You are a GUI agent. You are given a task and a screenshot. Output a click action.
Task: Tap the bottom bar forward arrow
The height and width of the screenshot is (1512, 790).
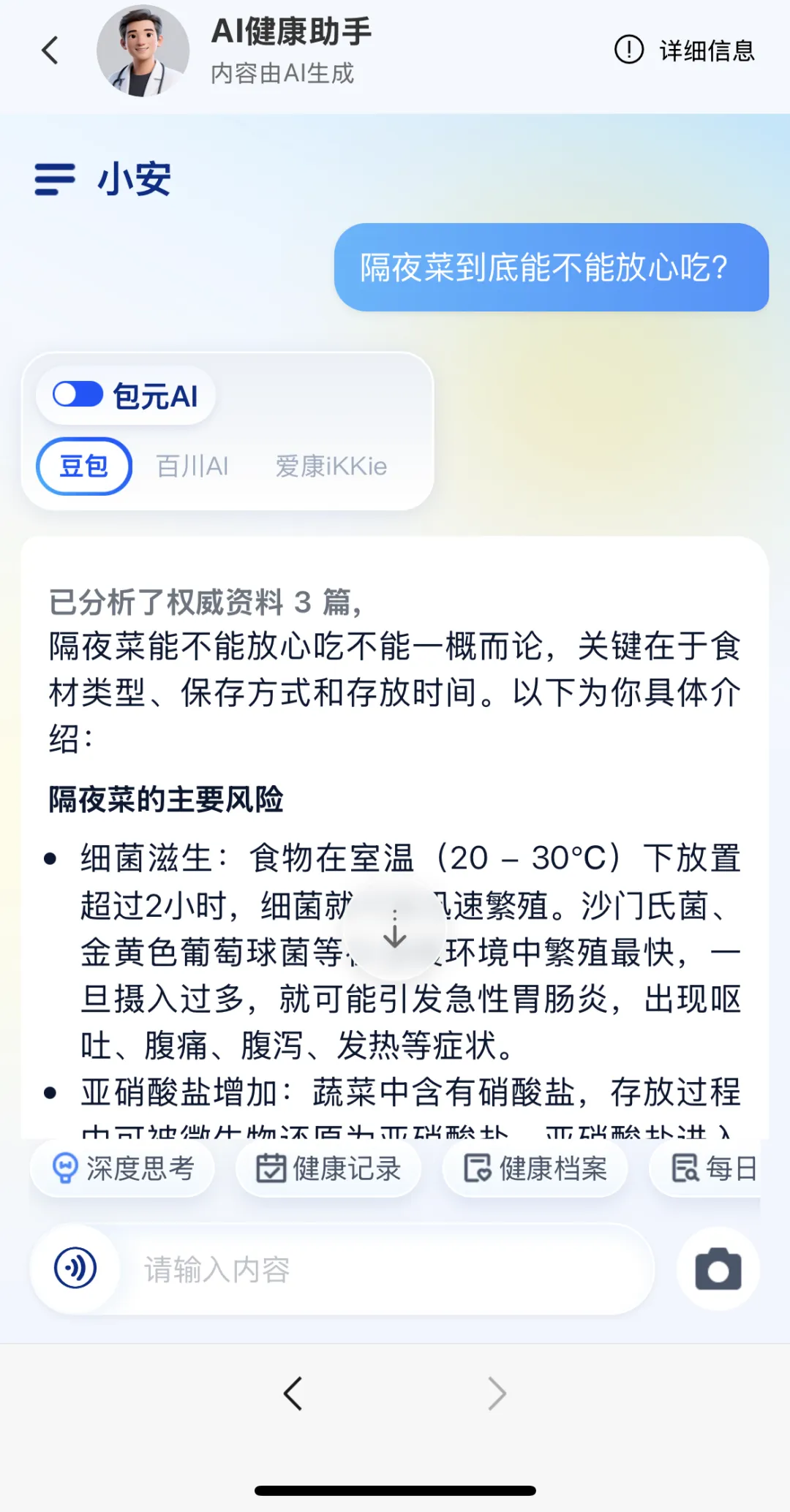497,1393
